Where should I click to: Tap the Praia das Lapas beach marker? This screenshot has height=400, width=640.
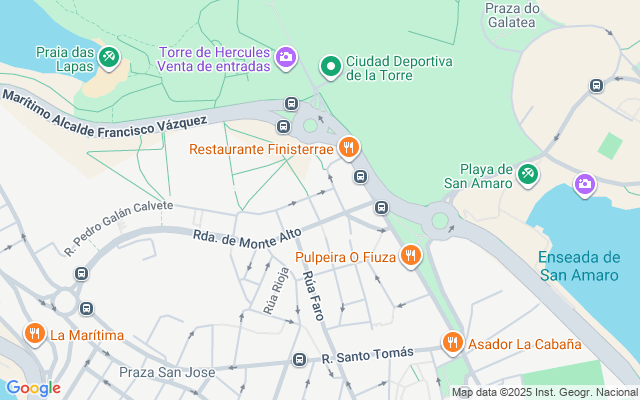109,58
